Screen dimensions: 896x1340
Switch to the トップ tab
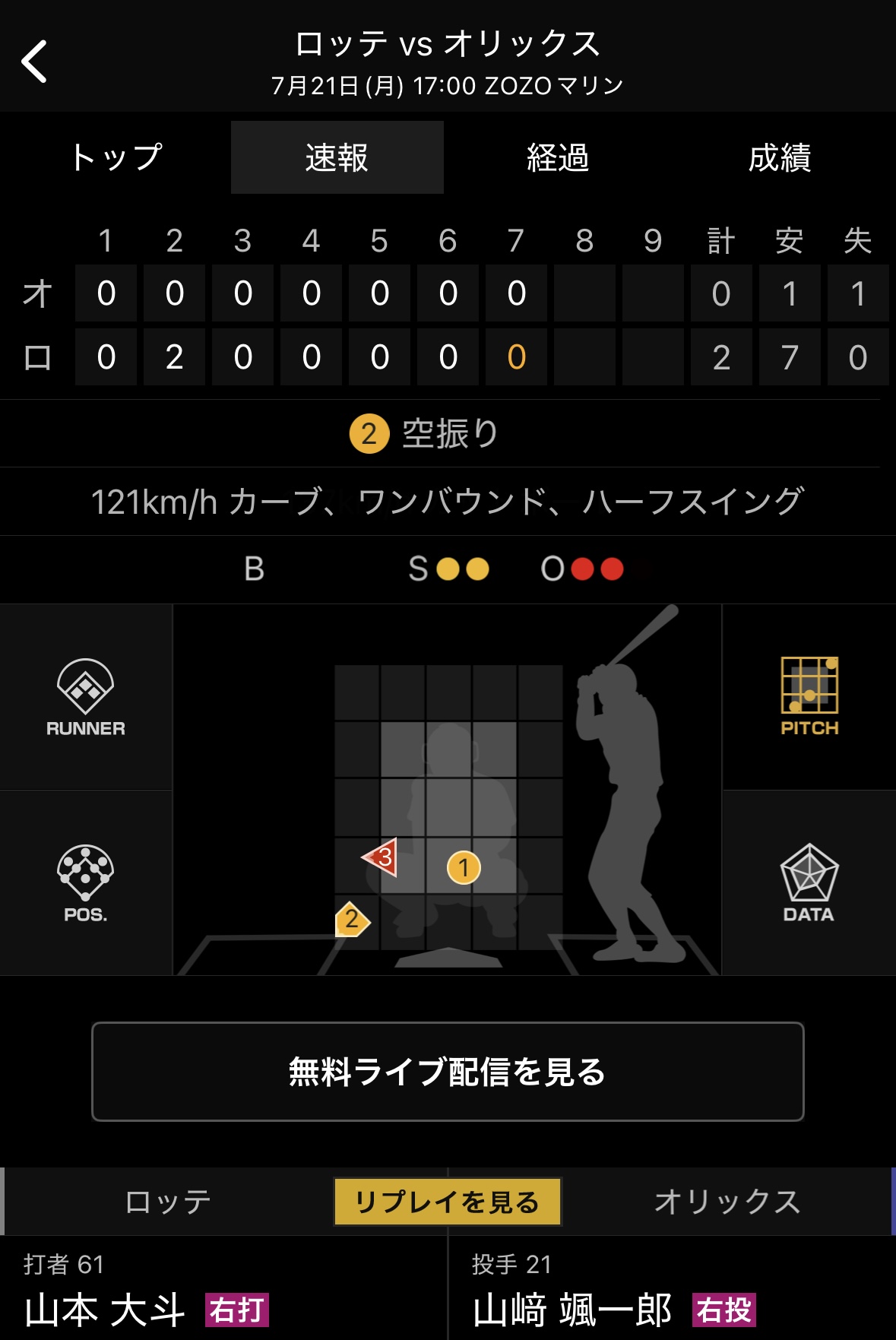click(x=116, y=157)
